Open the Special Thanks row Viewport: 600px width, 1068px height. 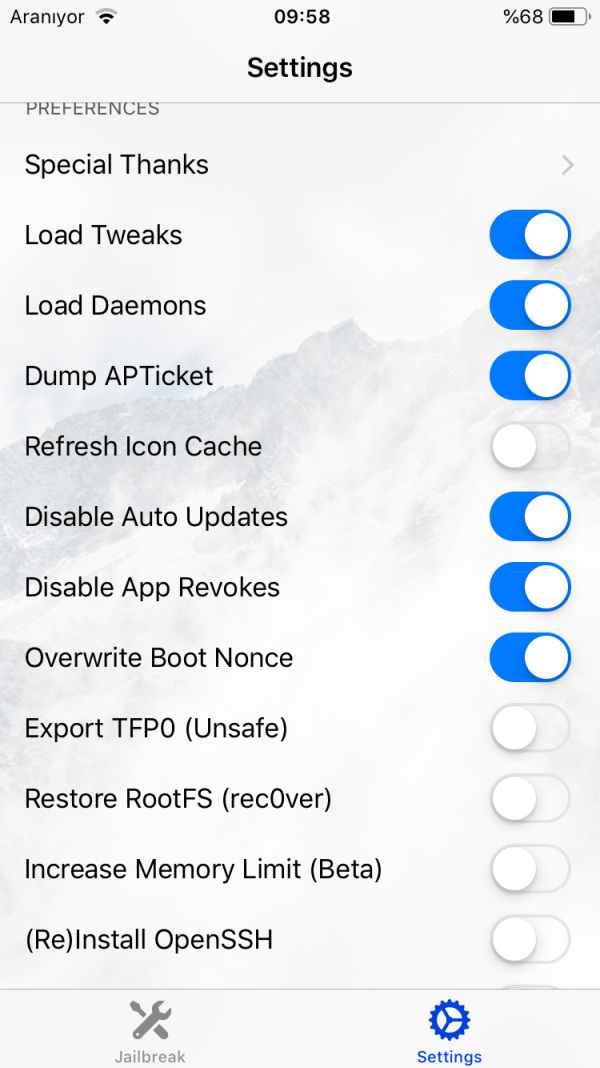pyautogui.click(x=300, y=165)
